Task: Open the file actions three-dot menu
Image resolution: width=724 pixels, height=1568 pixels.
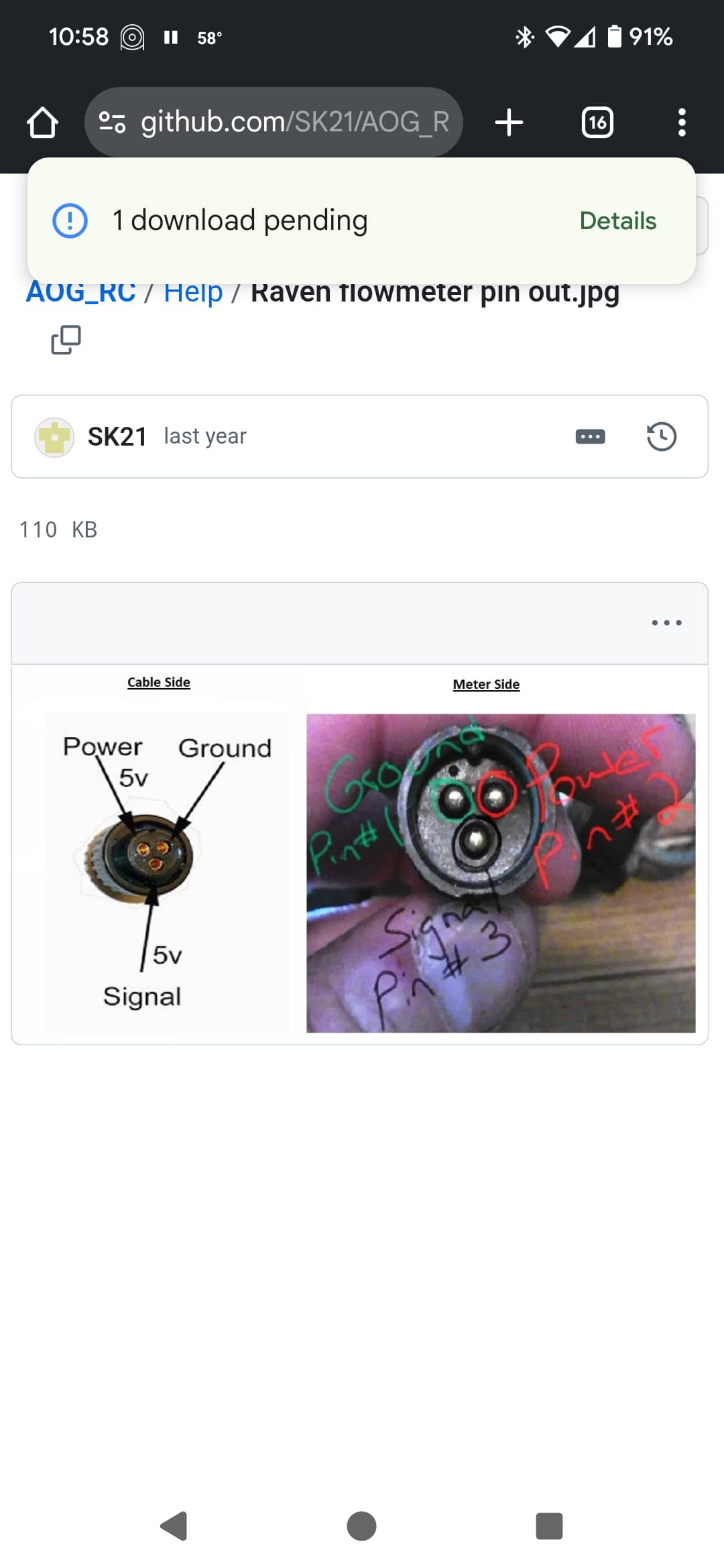Action: point(667,623)
